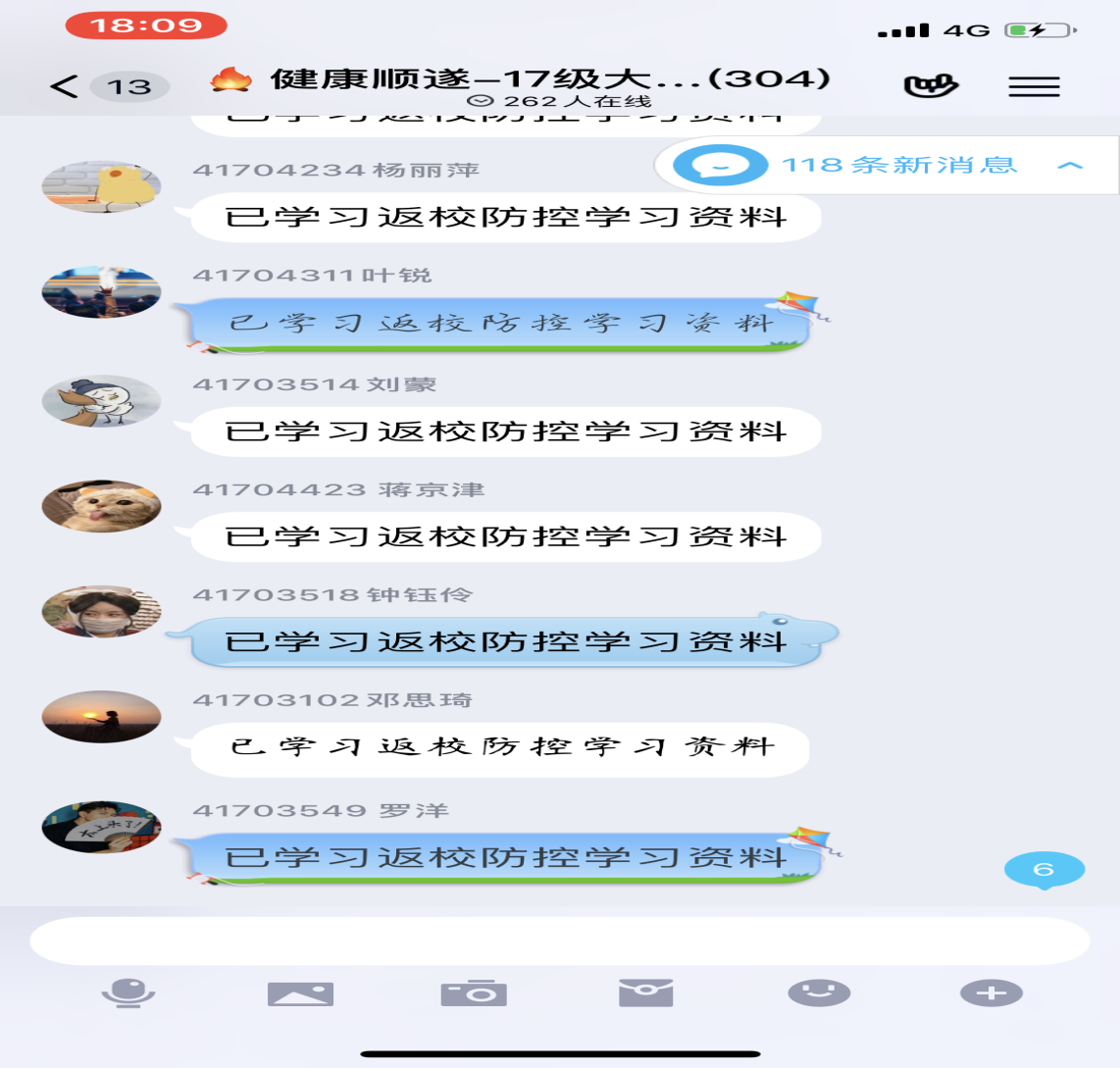Screen dimensions: 1120x1068
Task: Go back to the message list
Action: (65, 86)
